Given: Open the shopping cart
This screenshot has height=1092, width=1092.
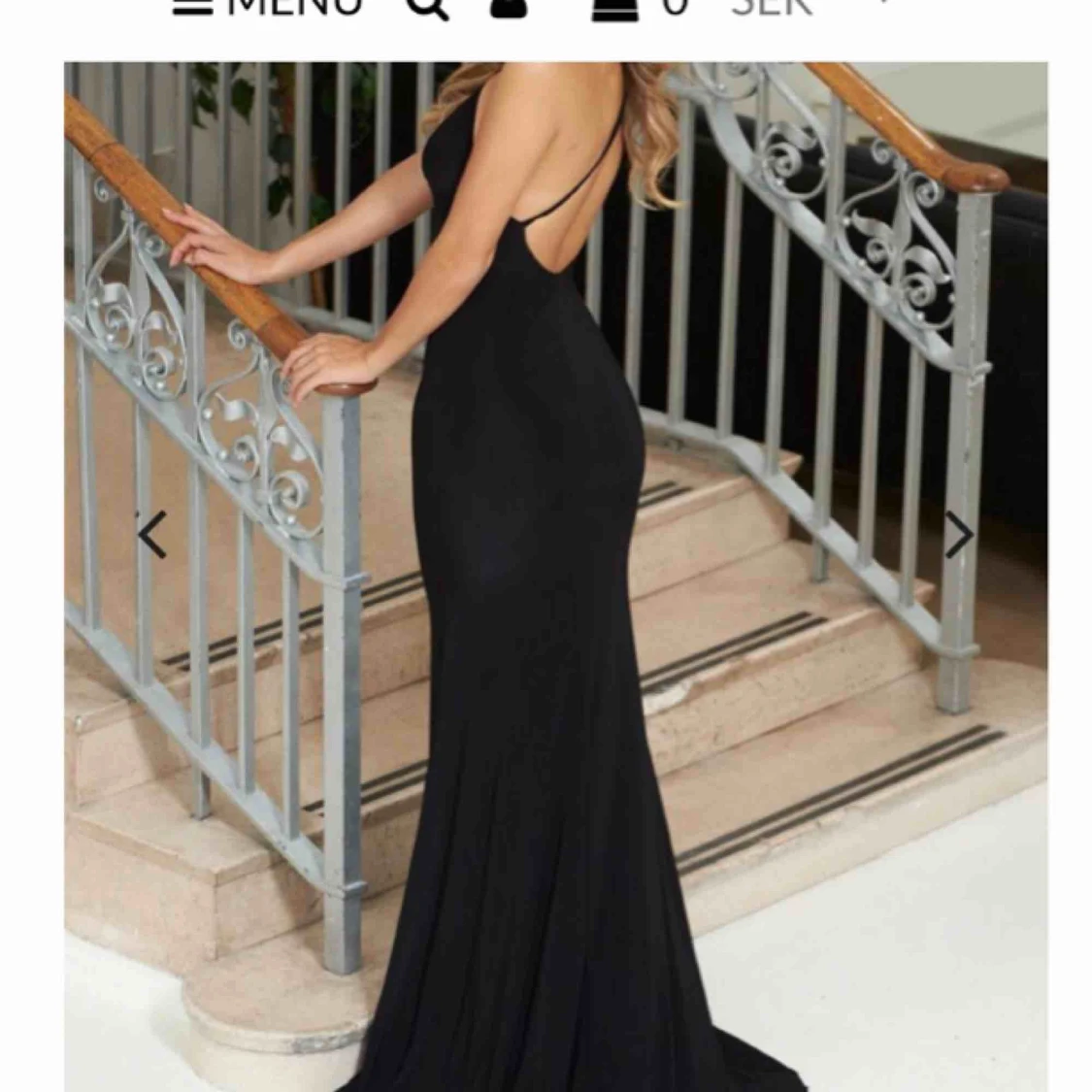Looking at the screenshot, I should 614,8.
